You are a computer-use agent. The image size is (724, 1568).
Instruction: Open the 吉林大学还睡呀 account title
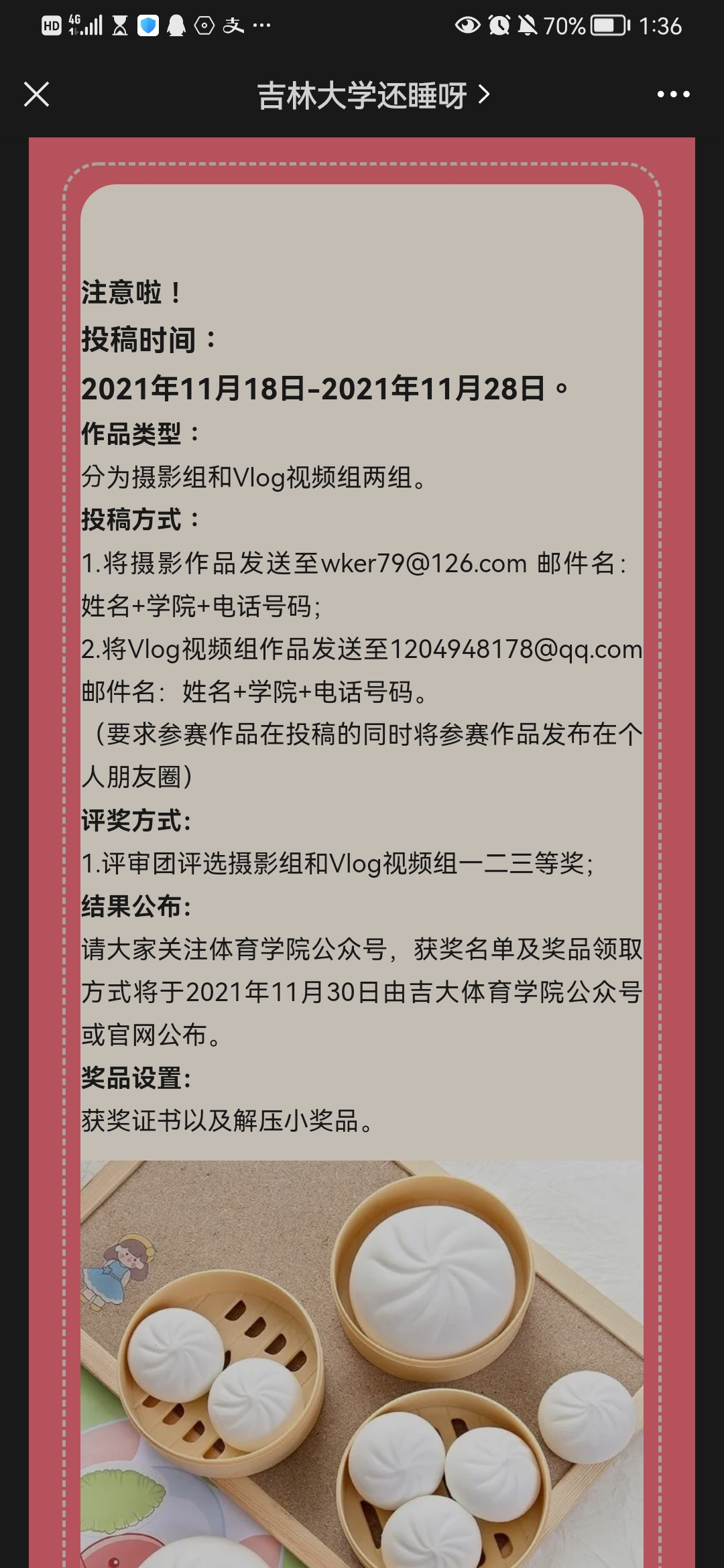point(373,95)
